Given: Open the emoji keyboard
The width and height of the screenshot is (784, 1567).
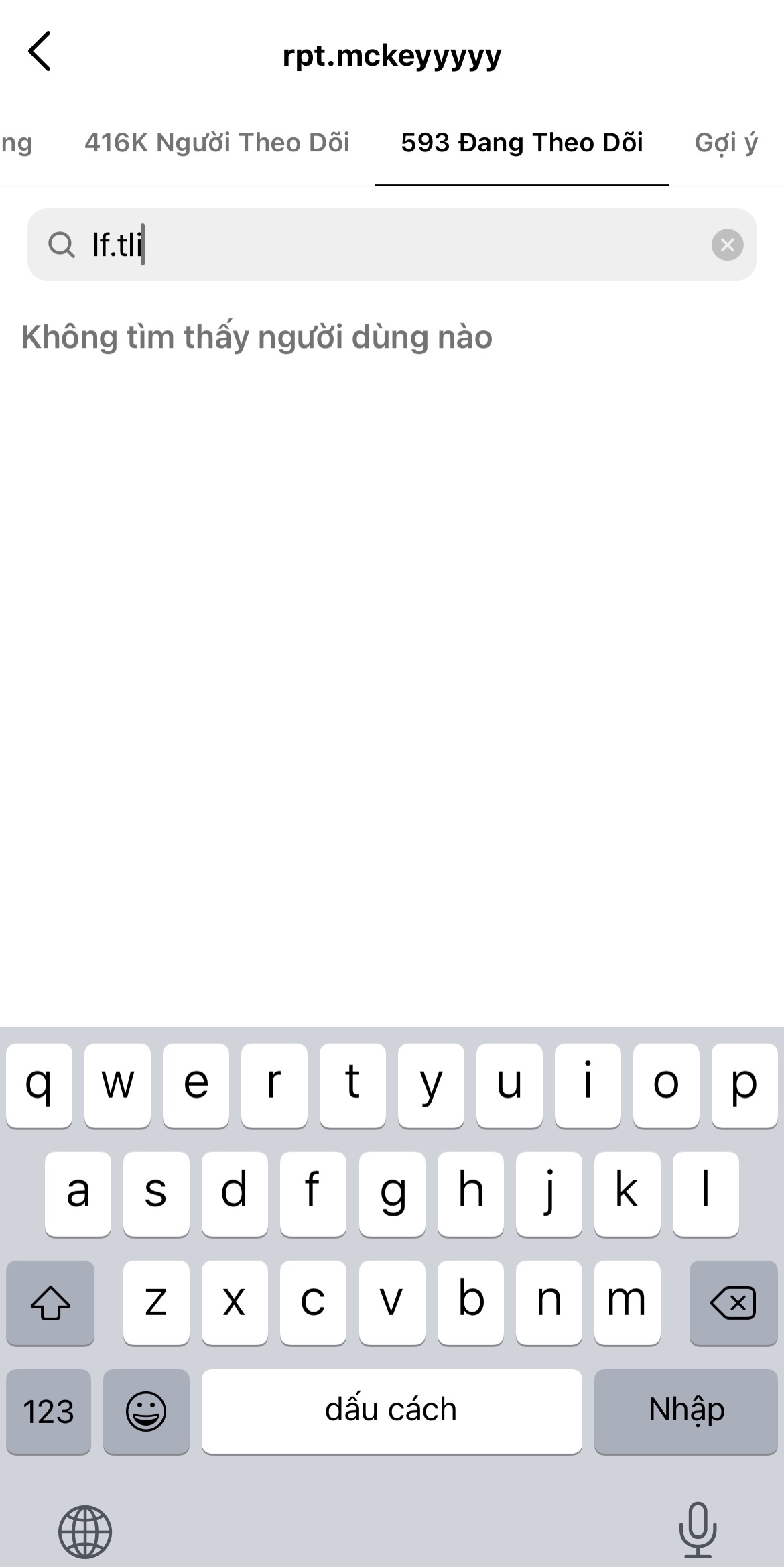Looking at the screenshot, I should pos(146,1410).
